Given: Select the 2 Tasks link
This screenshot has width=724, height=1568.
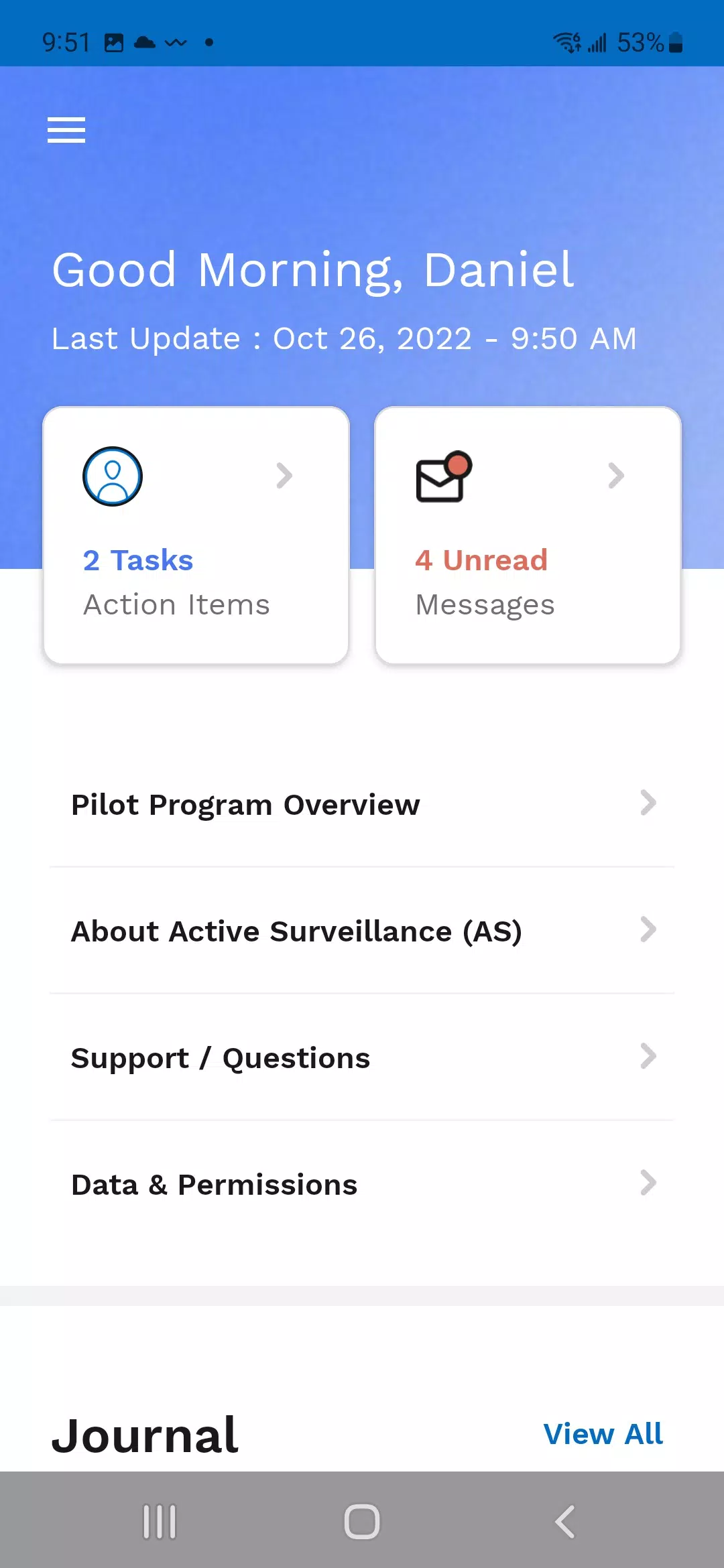Looking at the screenshot, I should click(x=137, y=560).
